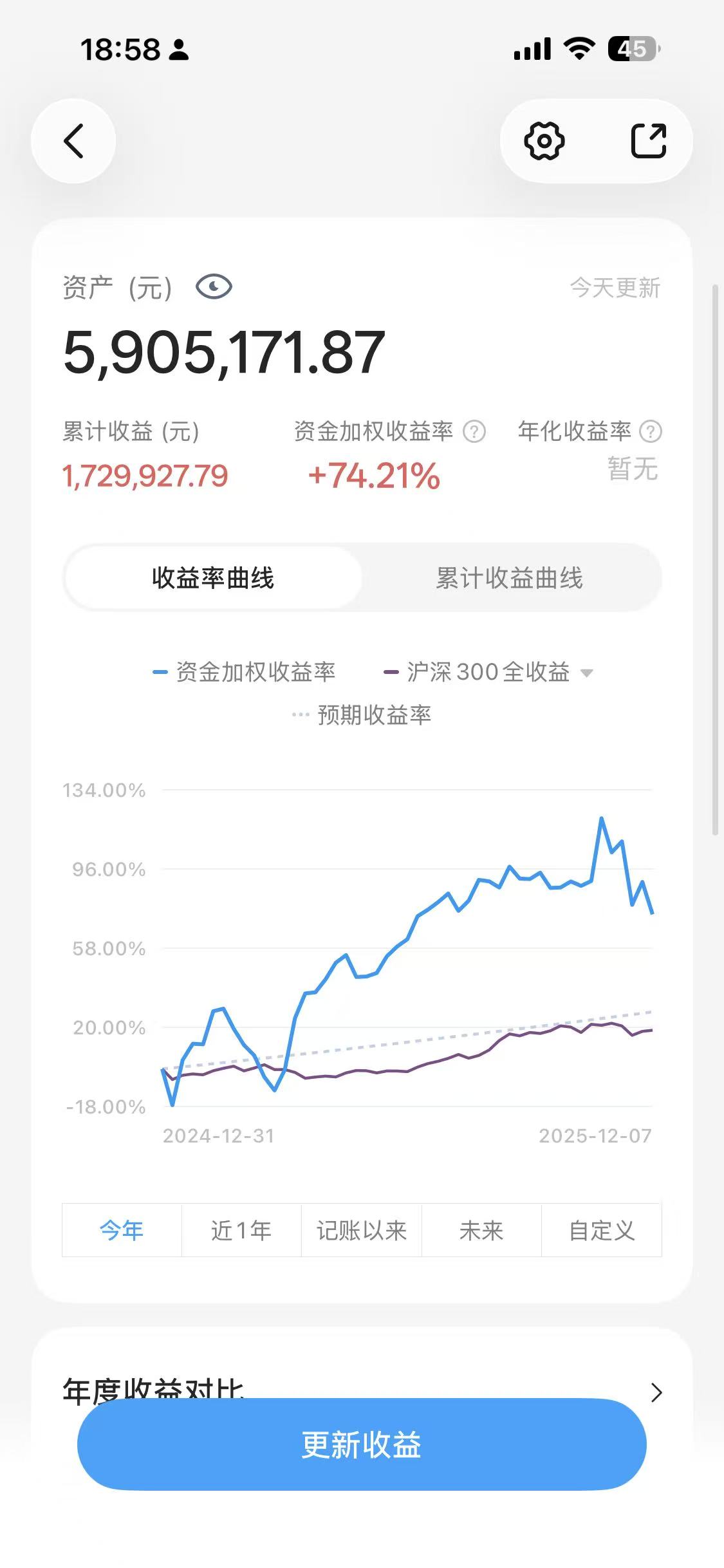Select the 未来 range option
The image size is (724, 1568).
coord(481,1230)
